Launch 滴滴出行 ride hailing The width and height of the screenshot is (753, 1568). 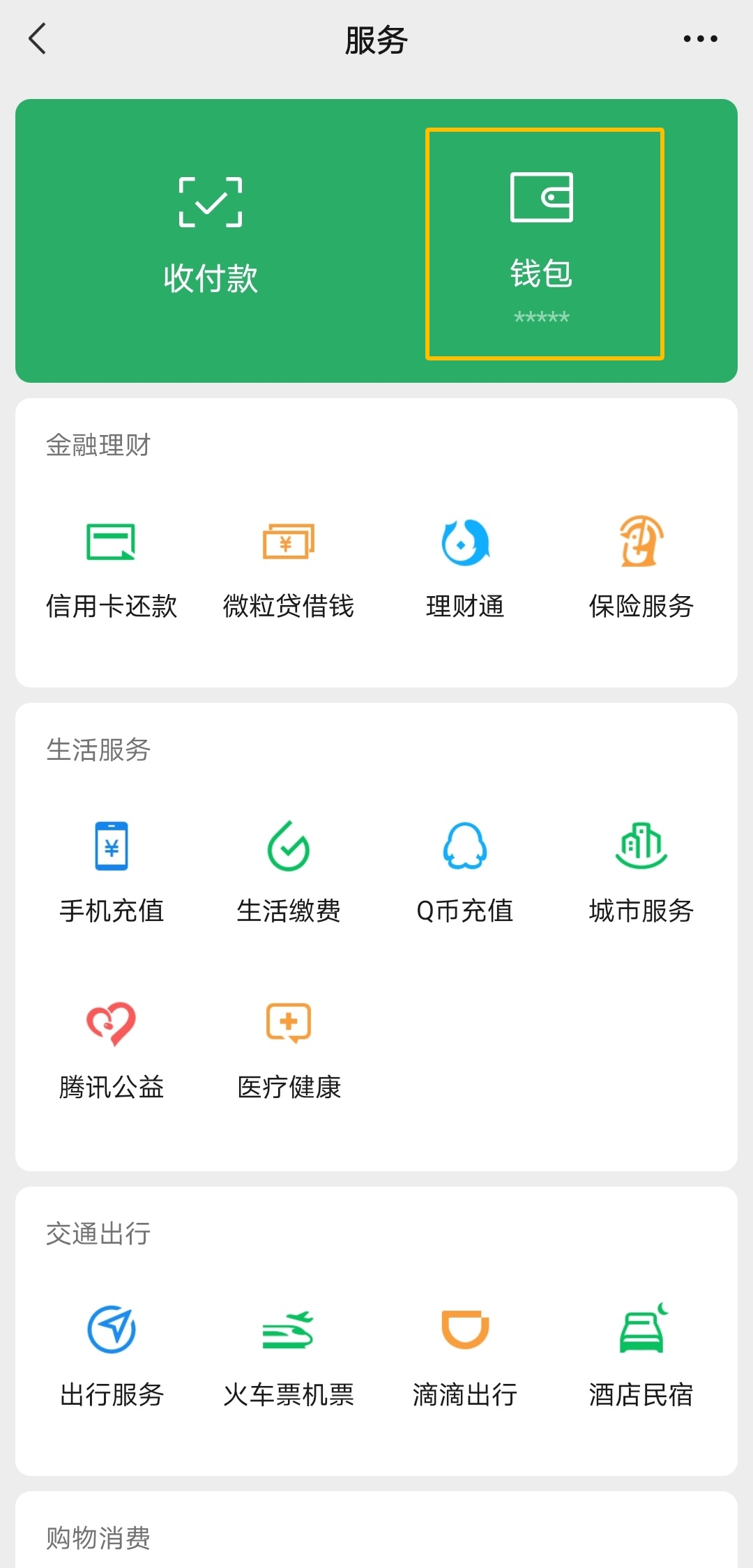(x=465, y=1355)
